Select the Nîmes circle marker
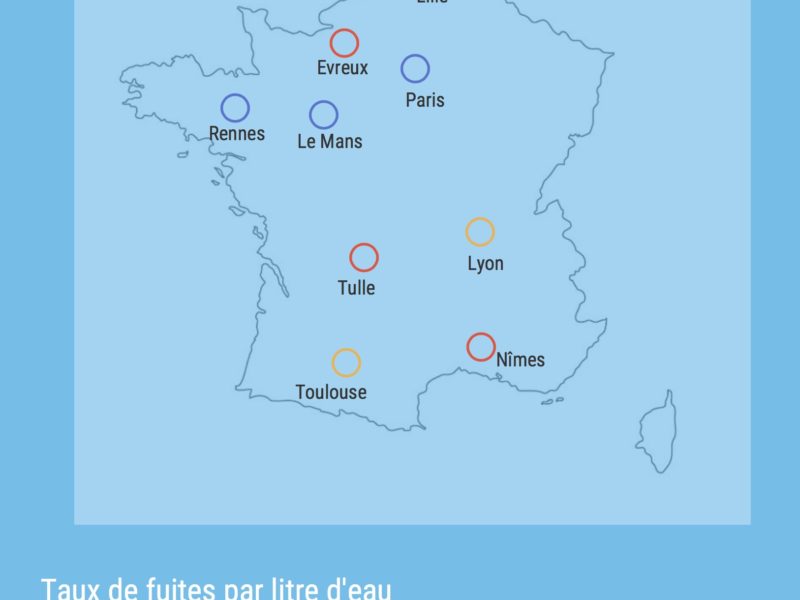 click(x=481, y=347)
